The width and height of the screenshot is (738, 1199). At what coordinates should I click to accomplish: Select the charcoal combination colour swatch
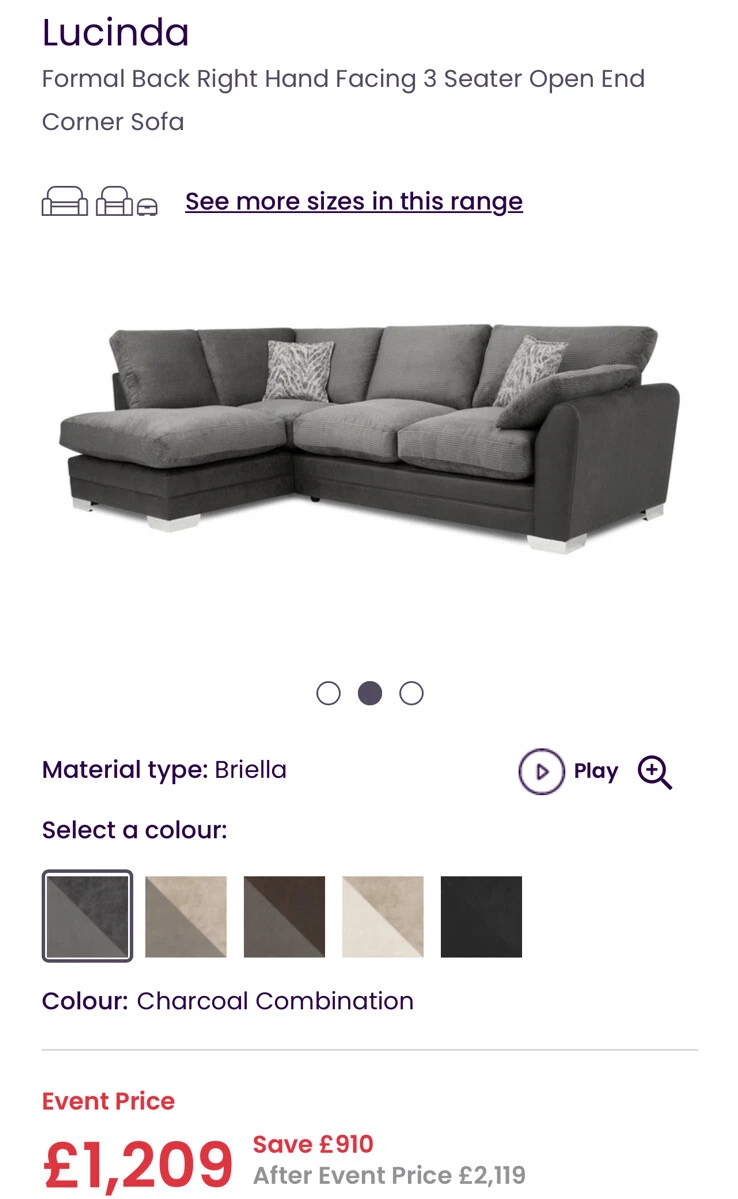pos(87,916)
